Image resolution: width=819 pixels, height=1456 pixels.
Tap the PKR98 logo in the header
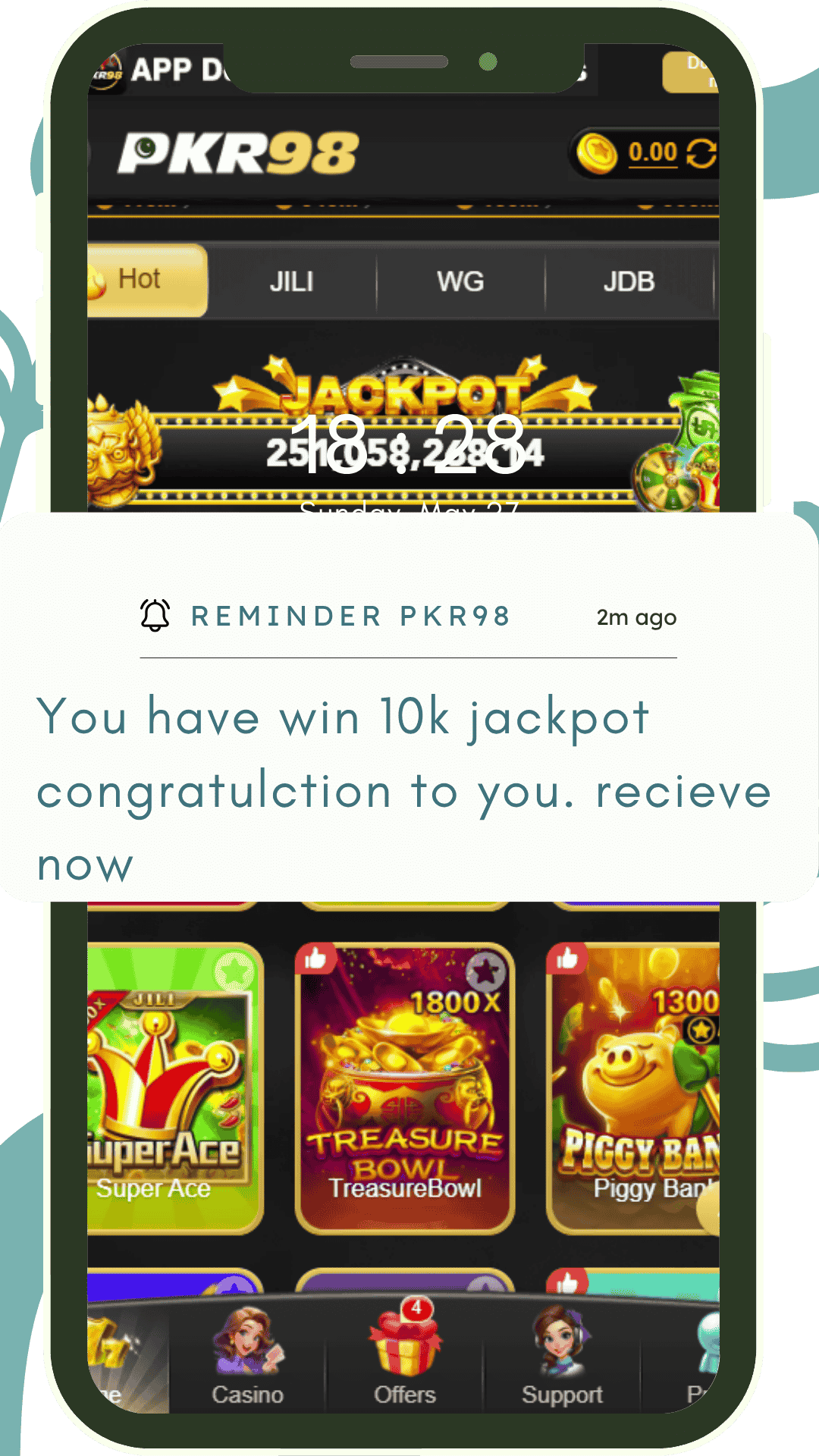[x=239, y=152]
